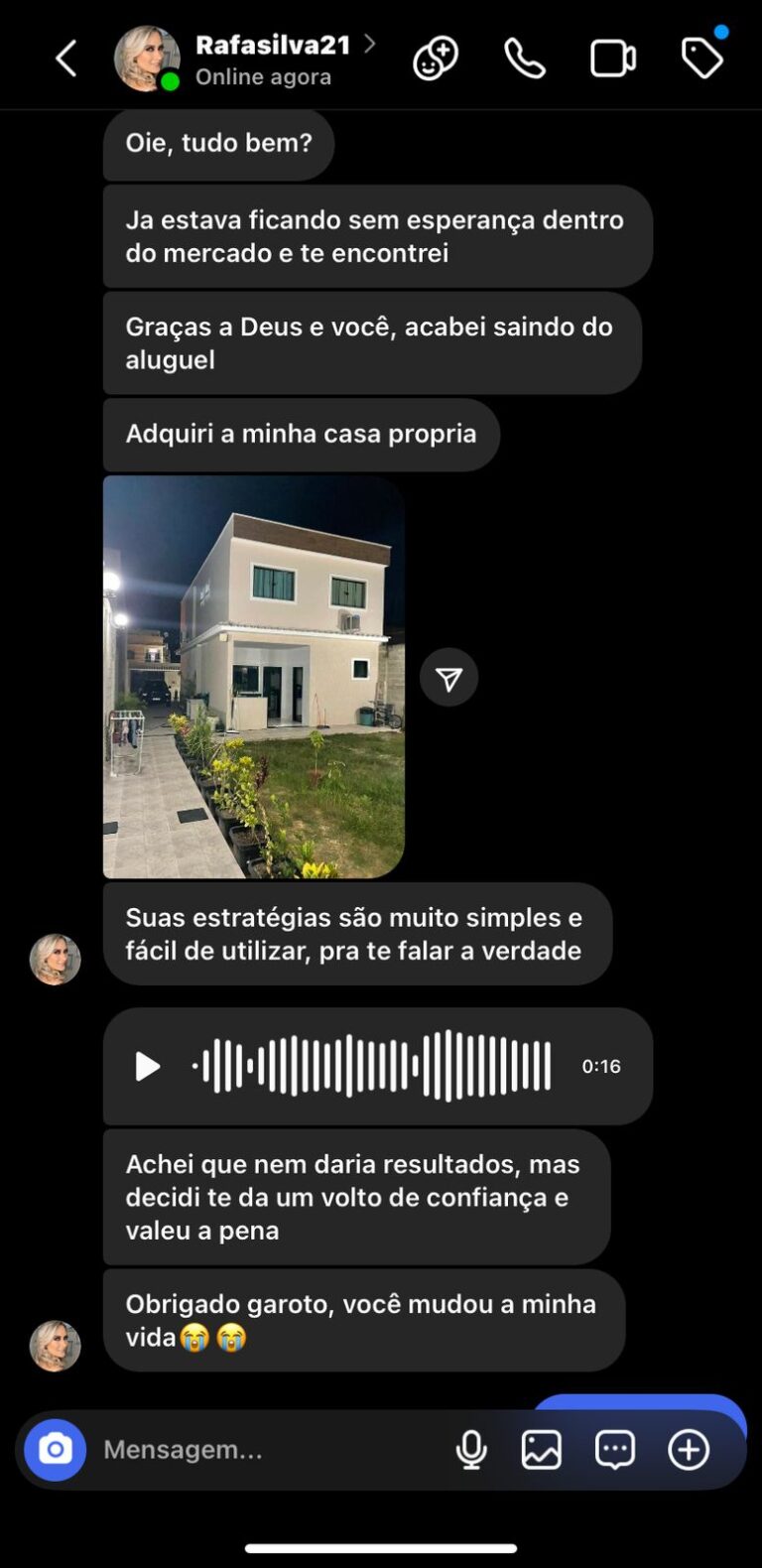
Task: Open the label tag icon
Action: click(x=701, y=60)
